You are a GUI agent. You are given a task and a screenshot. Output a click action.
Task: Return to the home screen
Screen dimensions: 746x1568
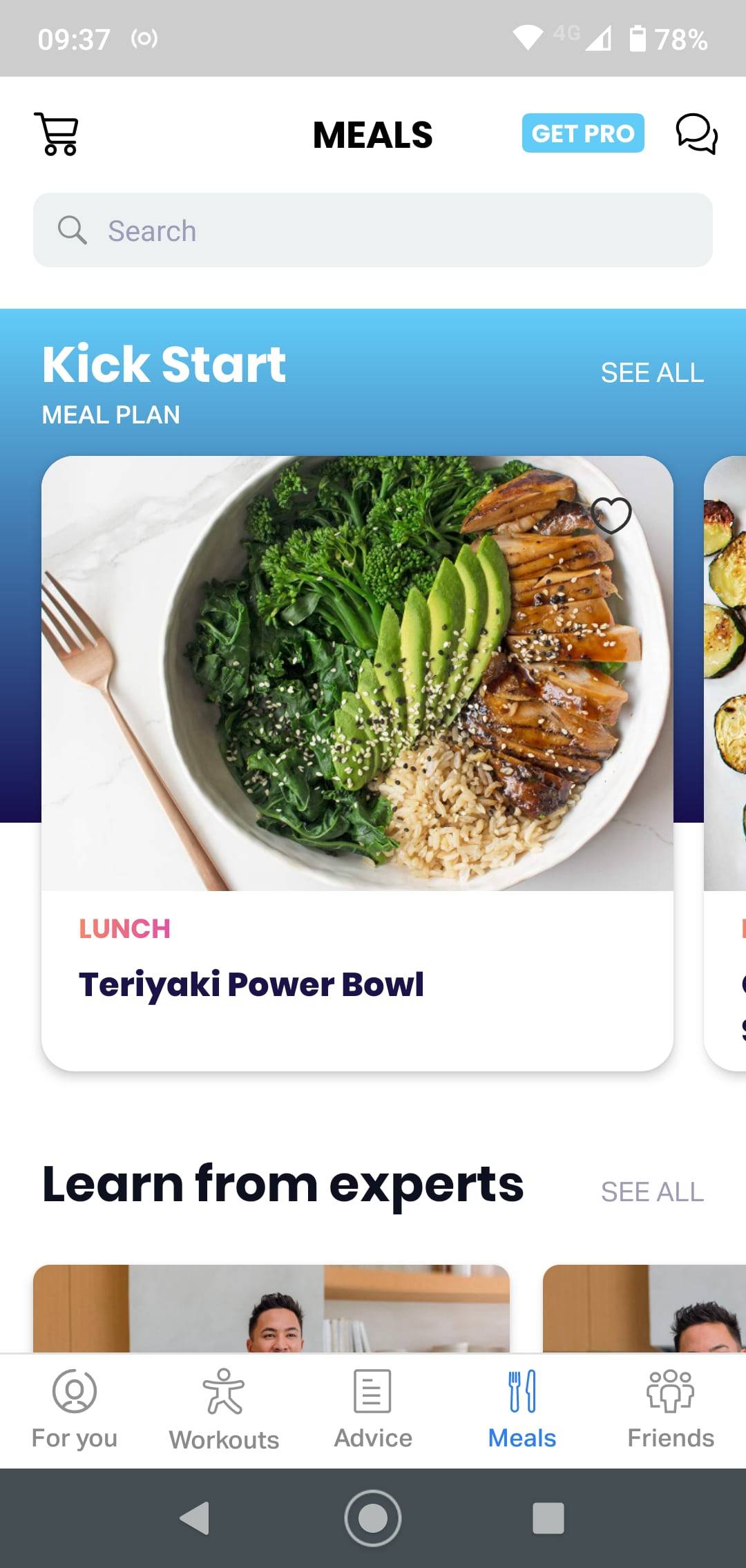373,1518
